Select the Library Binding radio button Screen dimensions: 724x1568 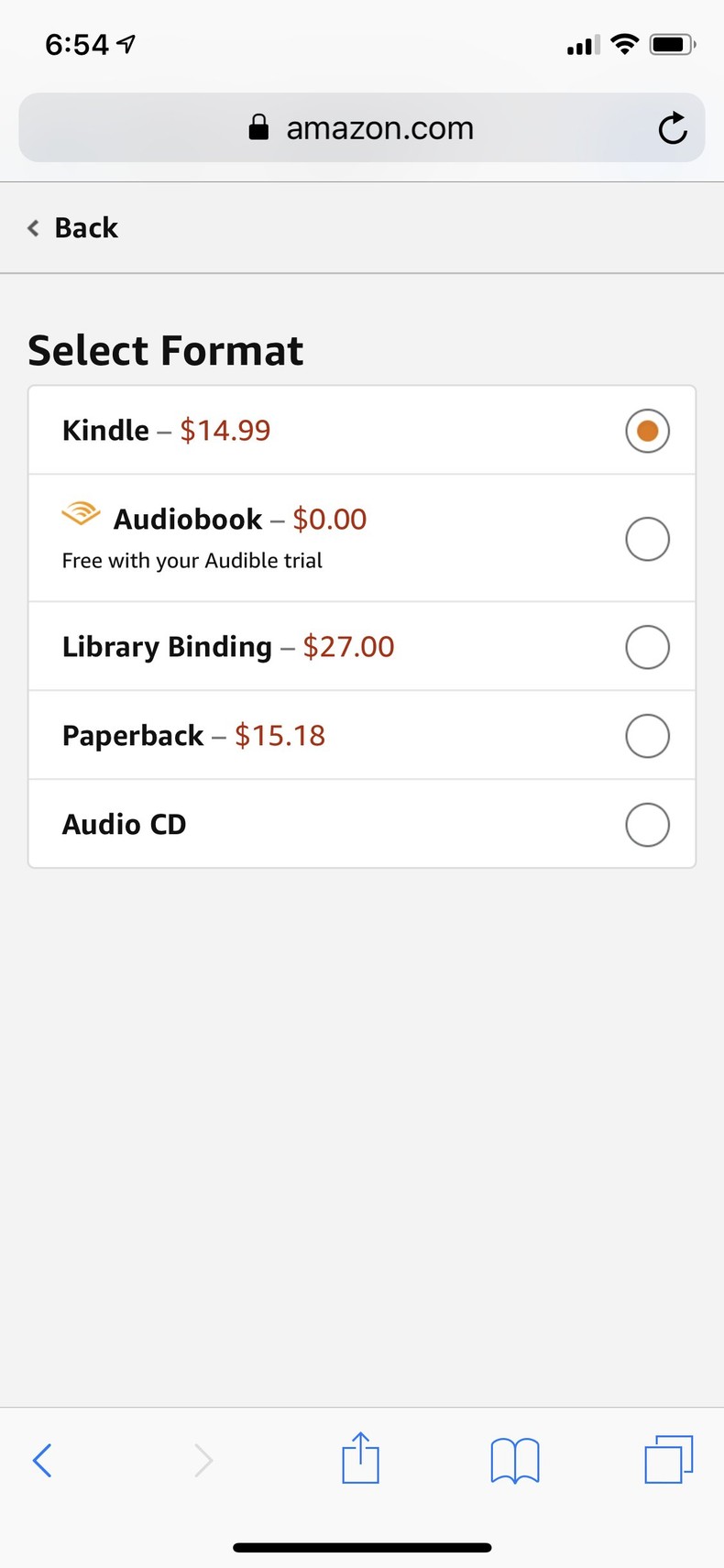click(x=647, y=646)
